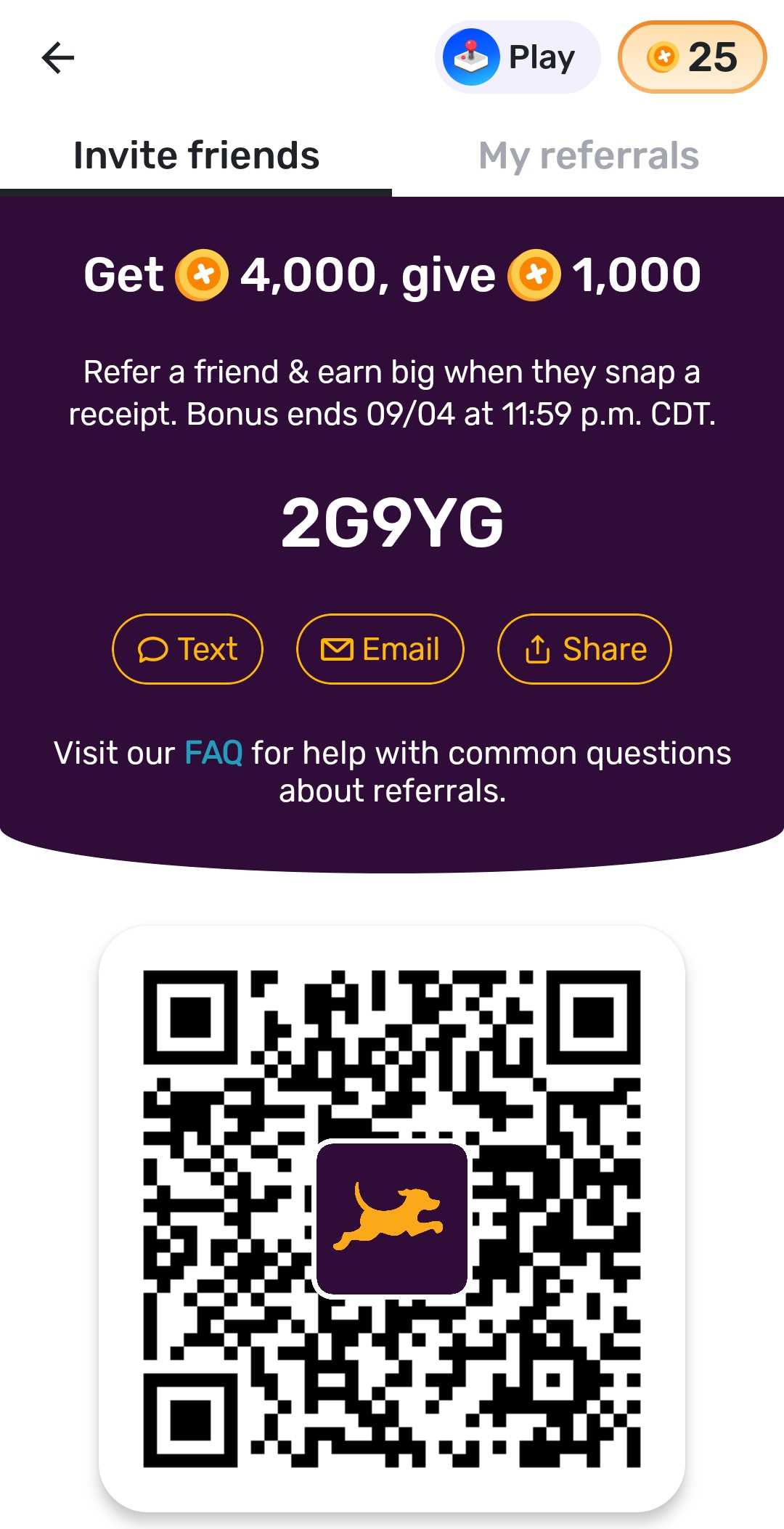Go back using the arrow icon
Screen dimensions: 784x1529
pyautogui.click(x=58, y=57)
